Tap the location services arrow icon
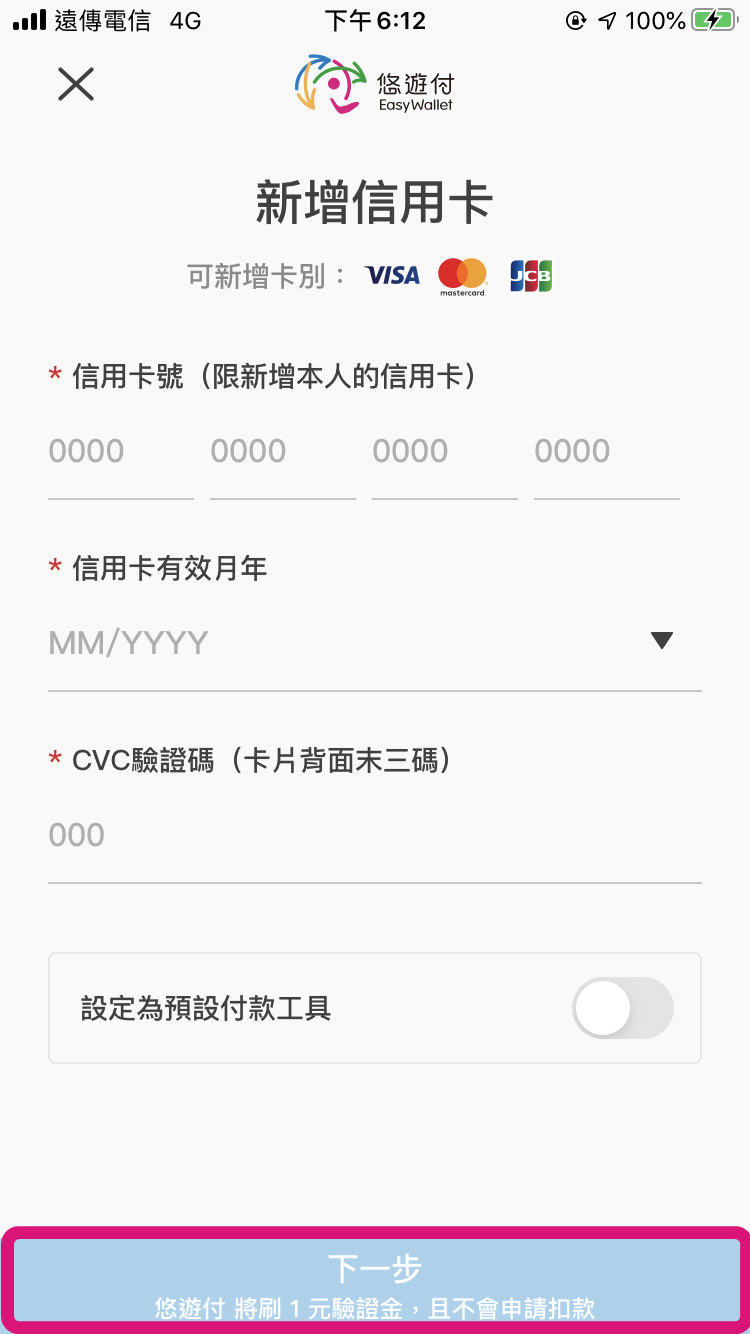Image resolution: width=750 pixels, height=1334 pixels. point(608,17)
